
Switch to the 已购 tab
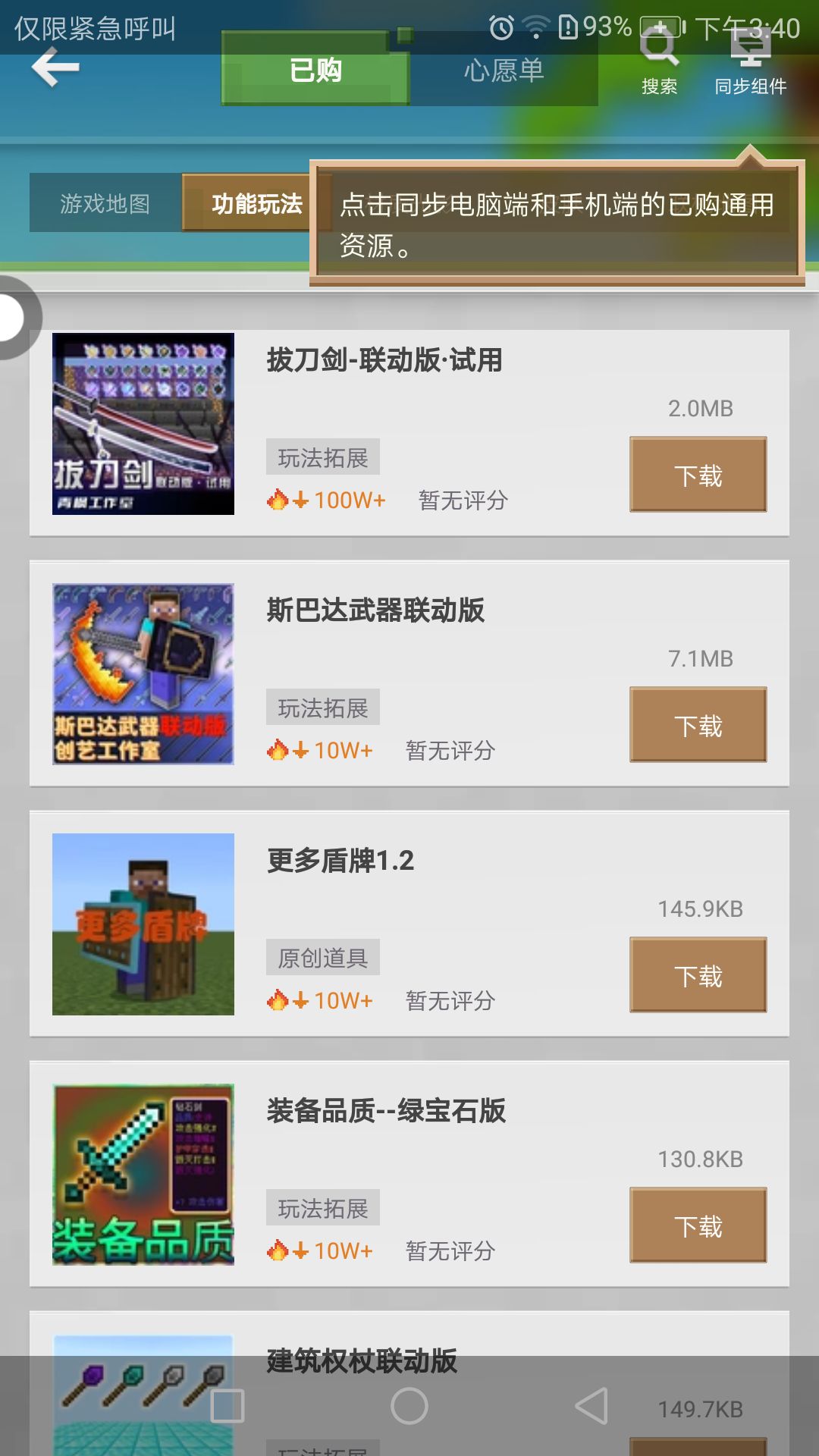(x=315, y=71)
